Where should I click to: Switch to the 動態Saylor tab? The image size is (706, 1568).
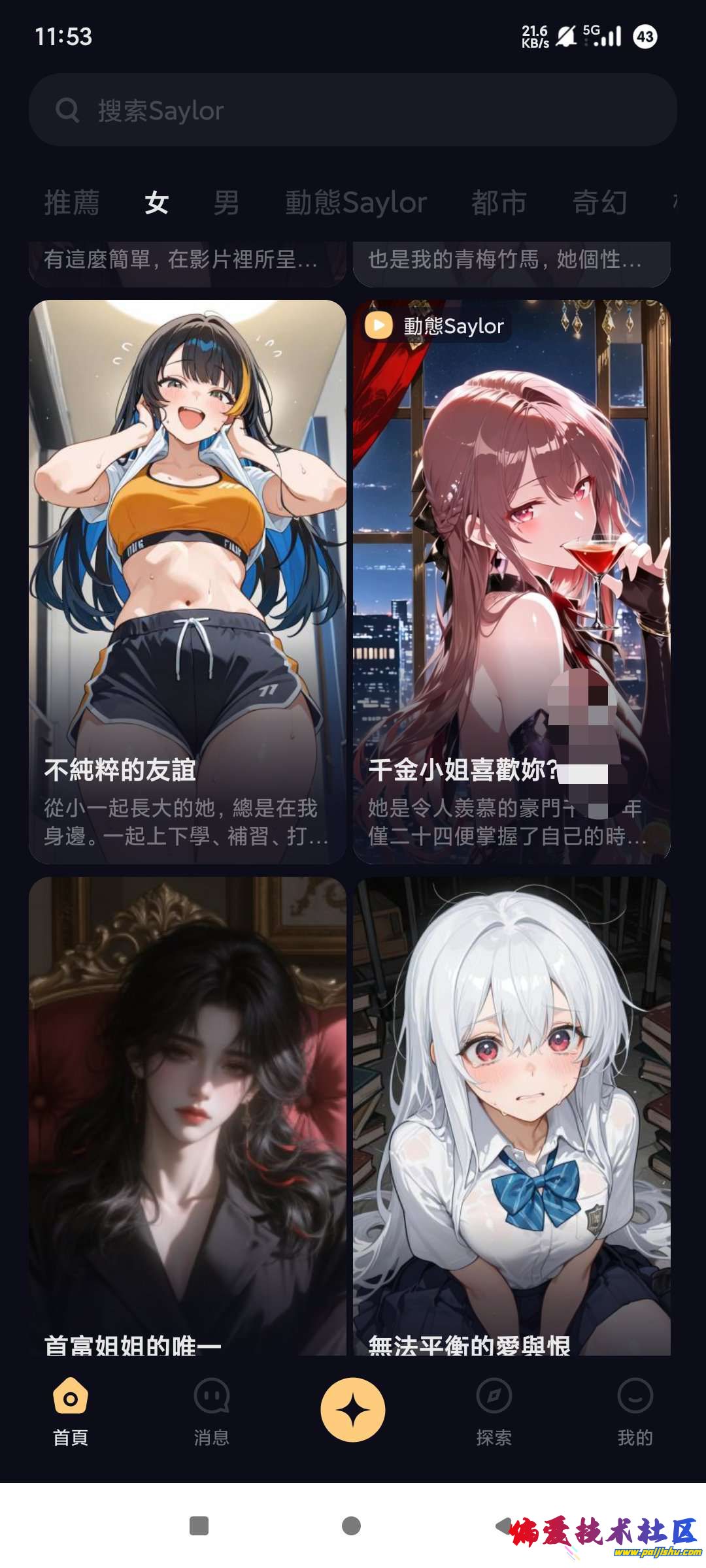[x=356, y=203]
